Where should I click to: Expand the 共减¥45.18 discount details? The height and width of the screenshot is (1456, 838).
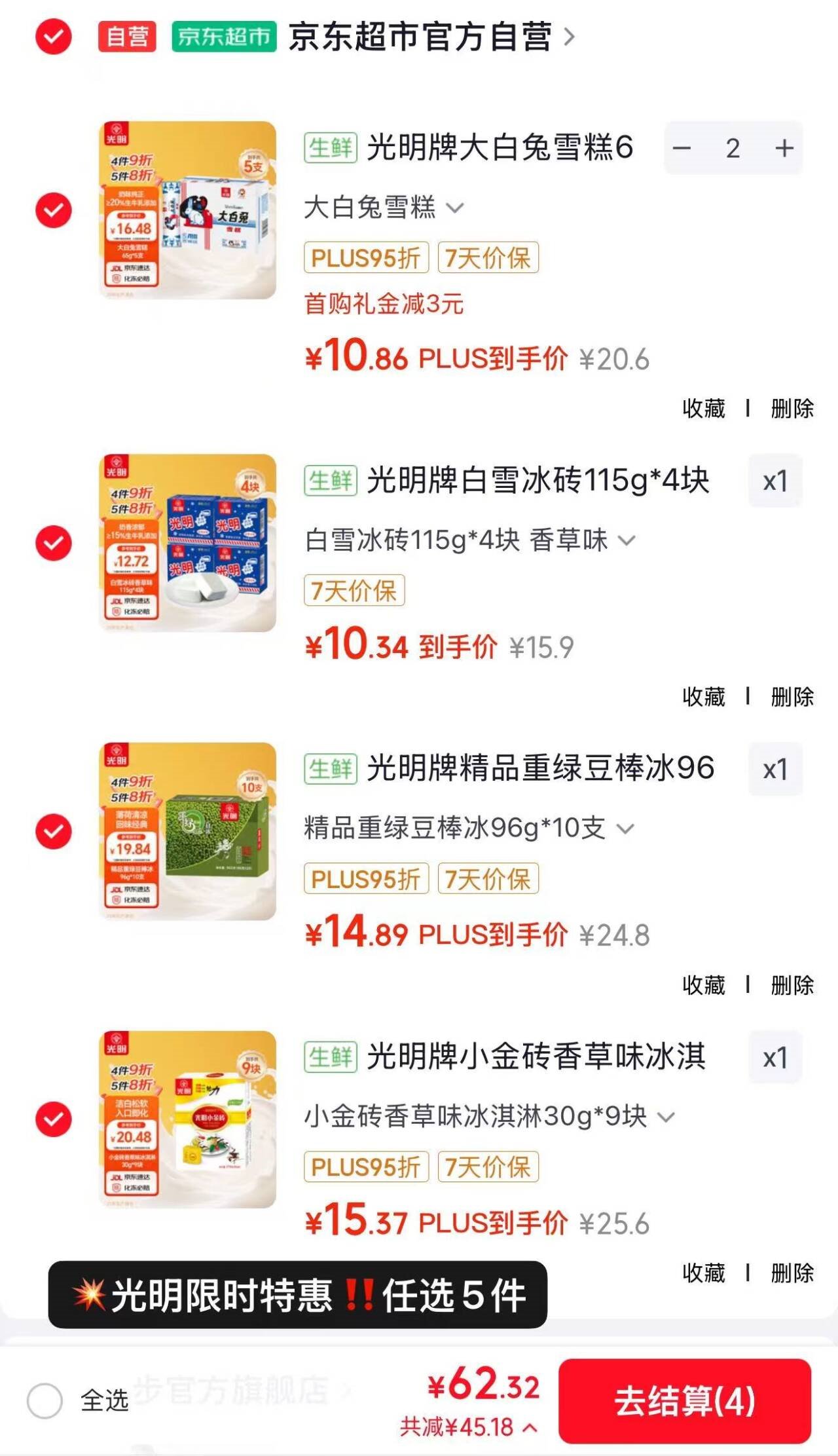pyautogui.click(x=469, y=1427)
